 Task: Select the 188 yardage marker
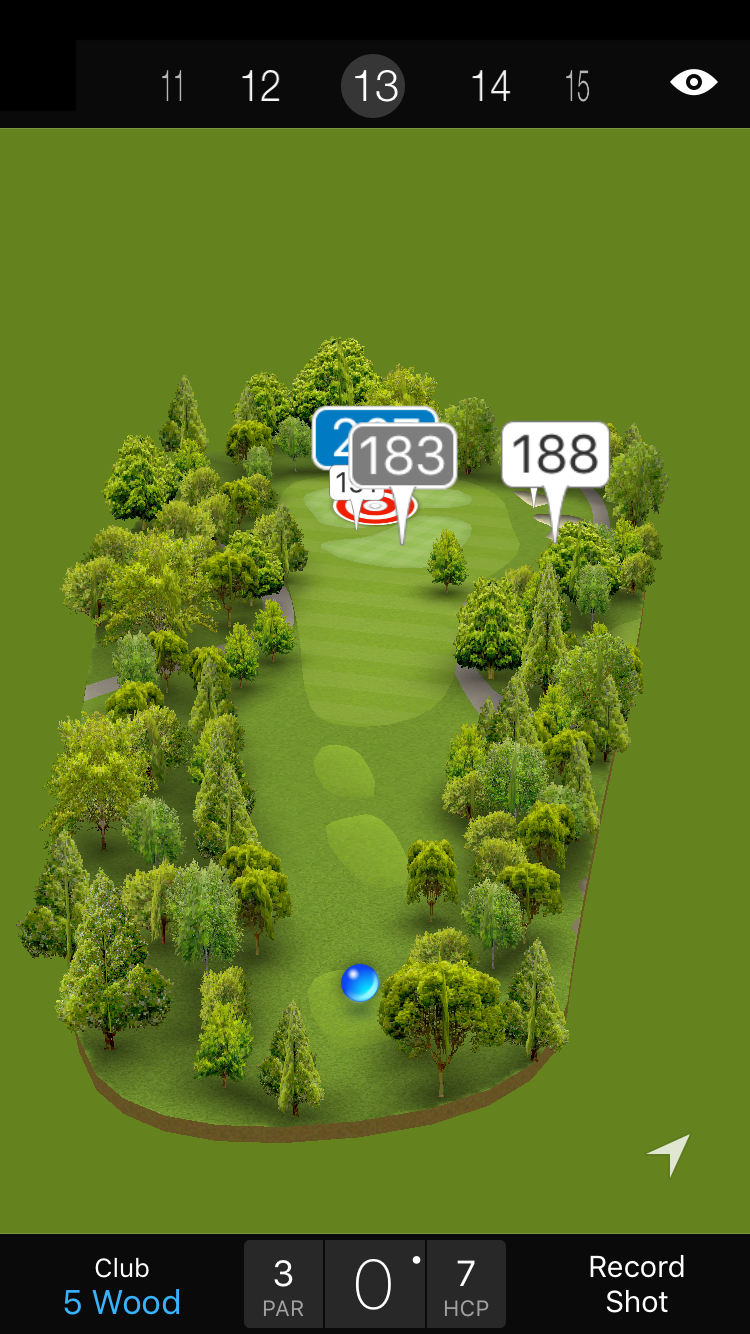pyautogui.click(x=555, y=455)
